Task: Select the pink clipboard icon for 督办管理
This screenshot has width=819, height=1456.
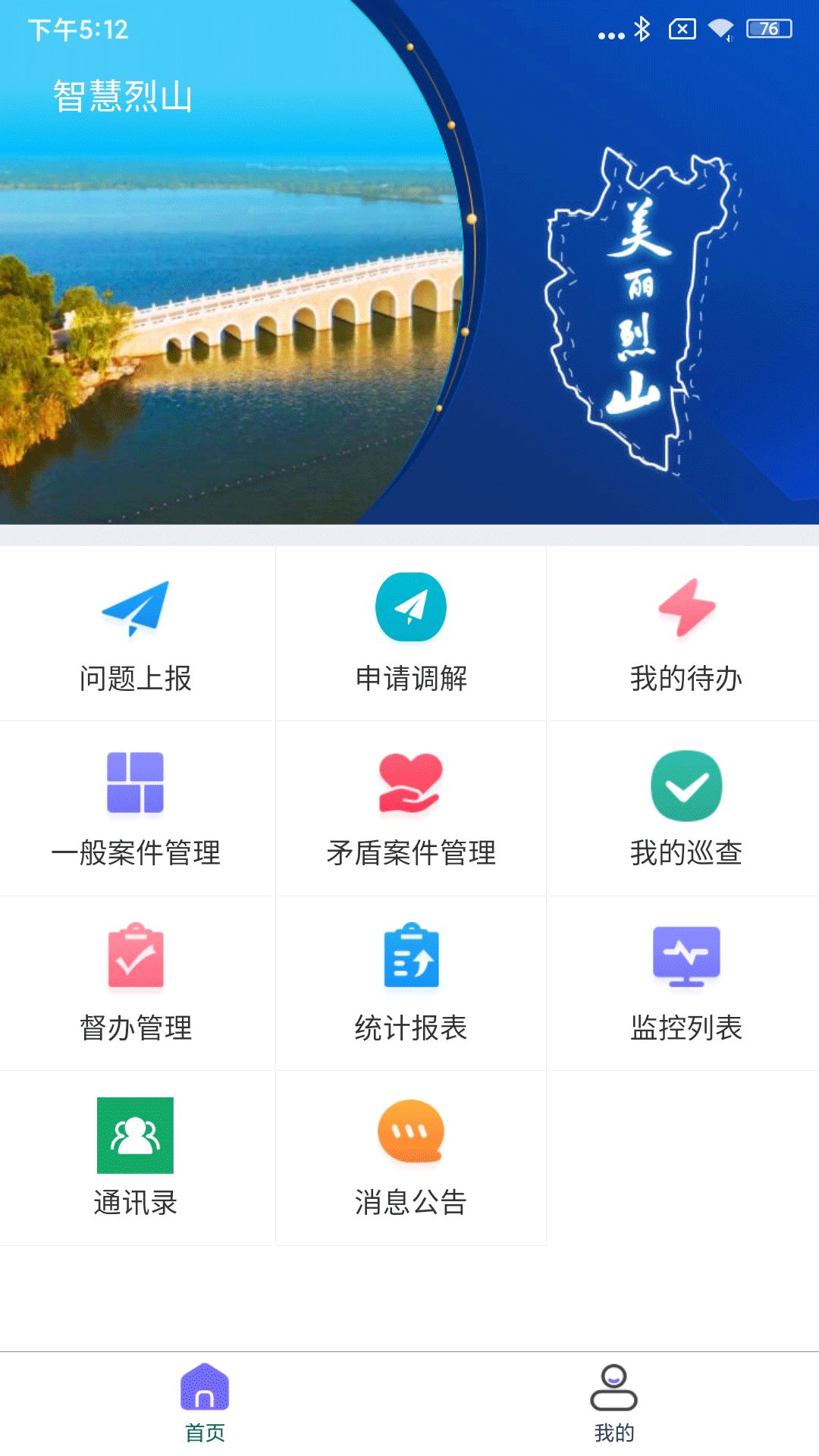Action: point(136,957)
